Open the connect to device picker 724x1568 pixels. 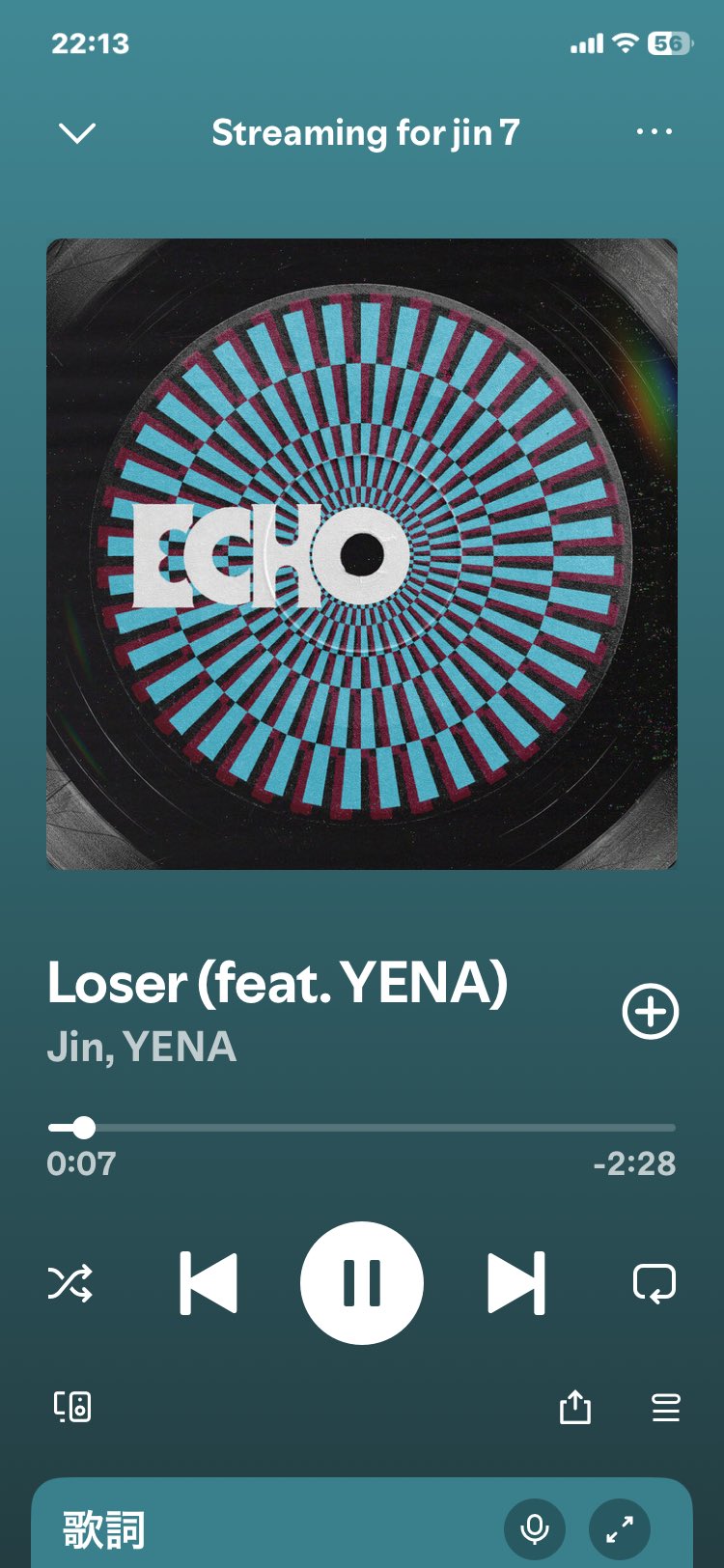coord(72,1407)
